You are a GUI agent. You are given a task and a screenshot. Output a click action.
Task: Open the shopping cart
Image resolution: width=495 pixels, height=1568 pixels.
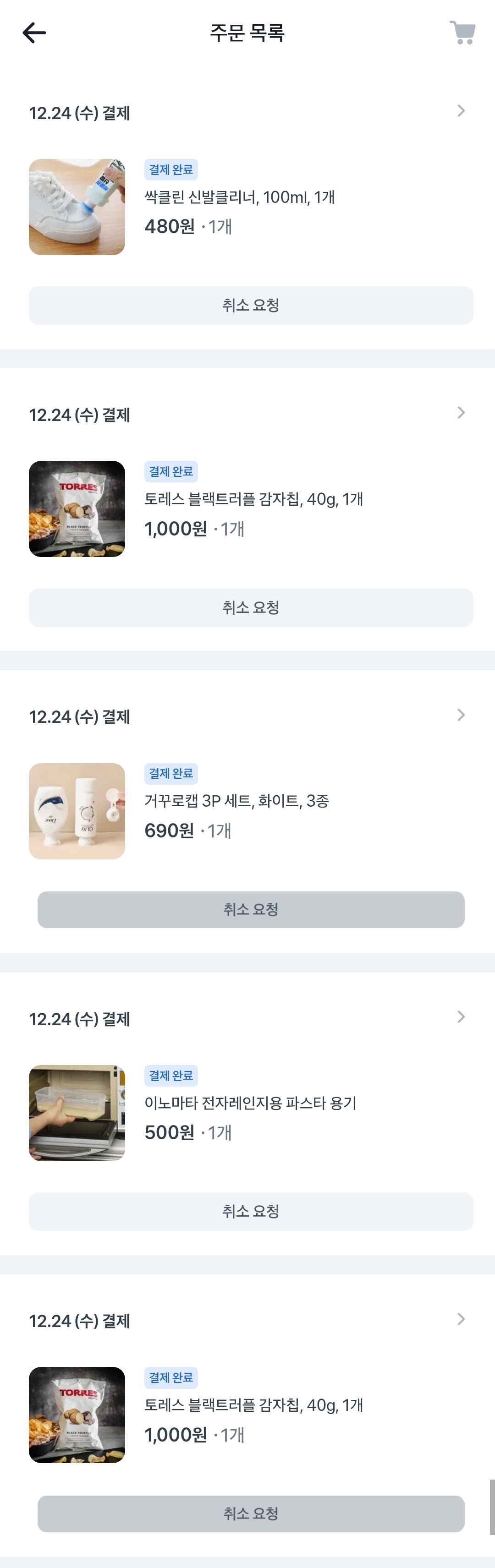click(x=462, y=33)
